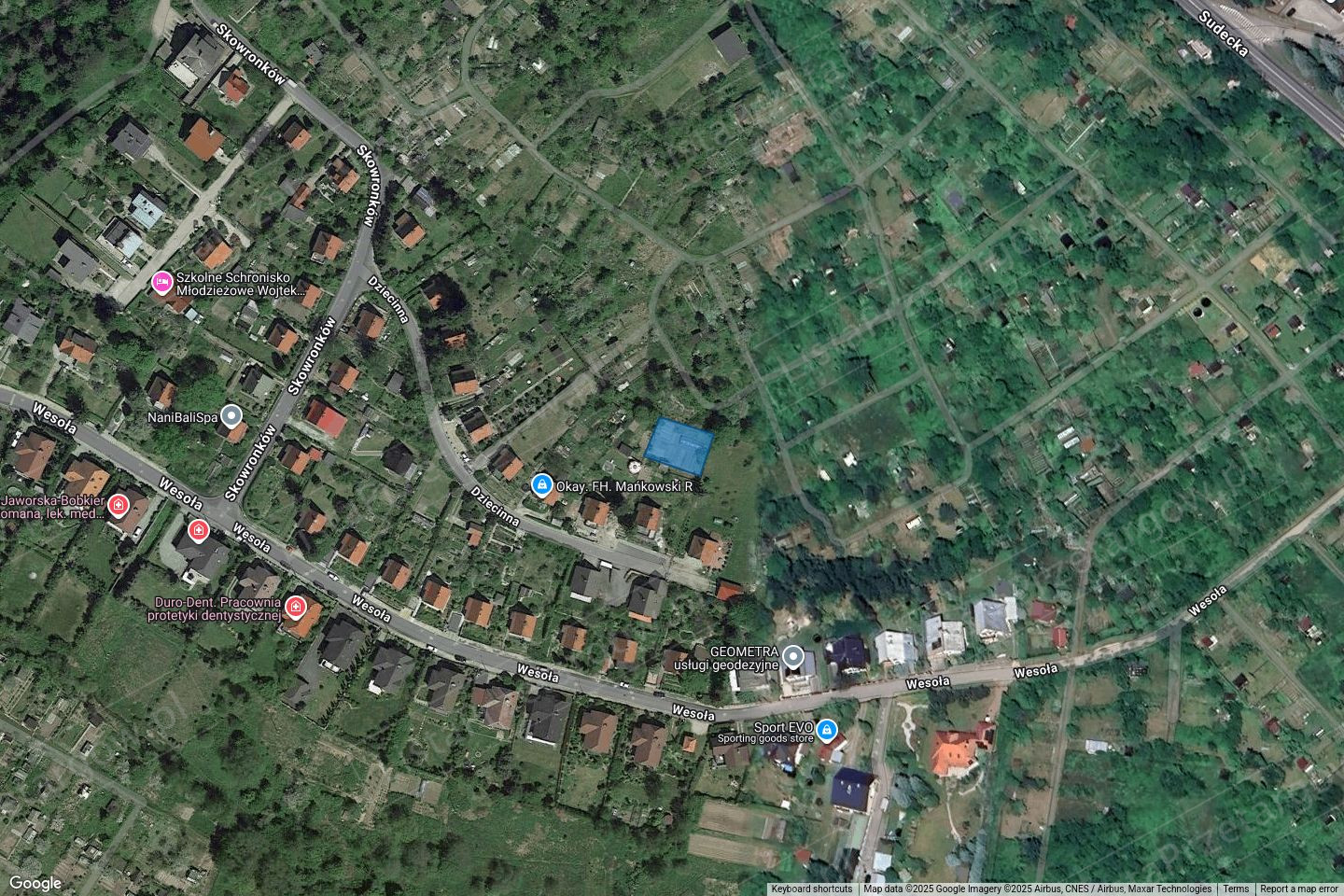1344x896 pixels.
Task: Open Okay. FH. Mańkowski R shop marker
Action: coord(541,485)
